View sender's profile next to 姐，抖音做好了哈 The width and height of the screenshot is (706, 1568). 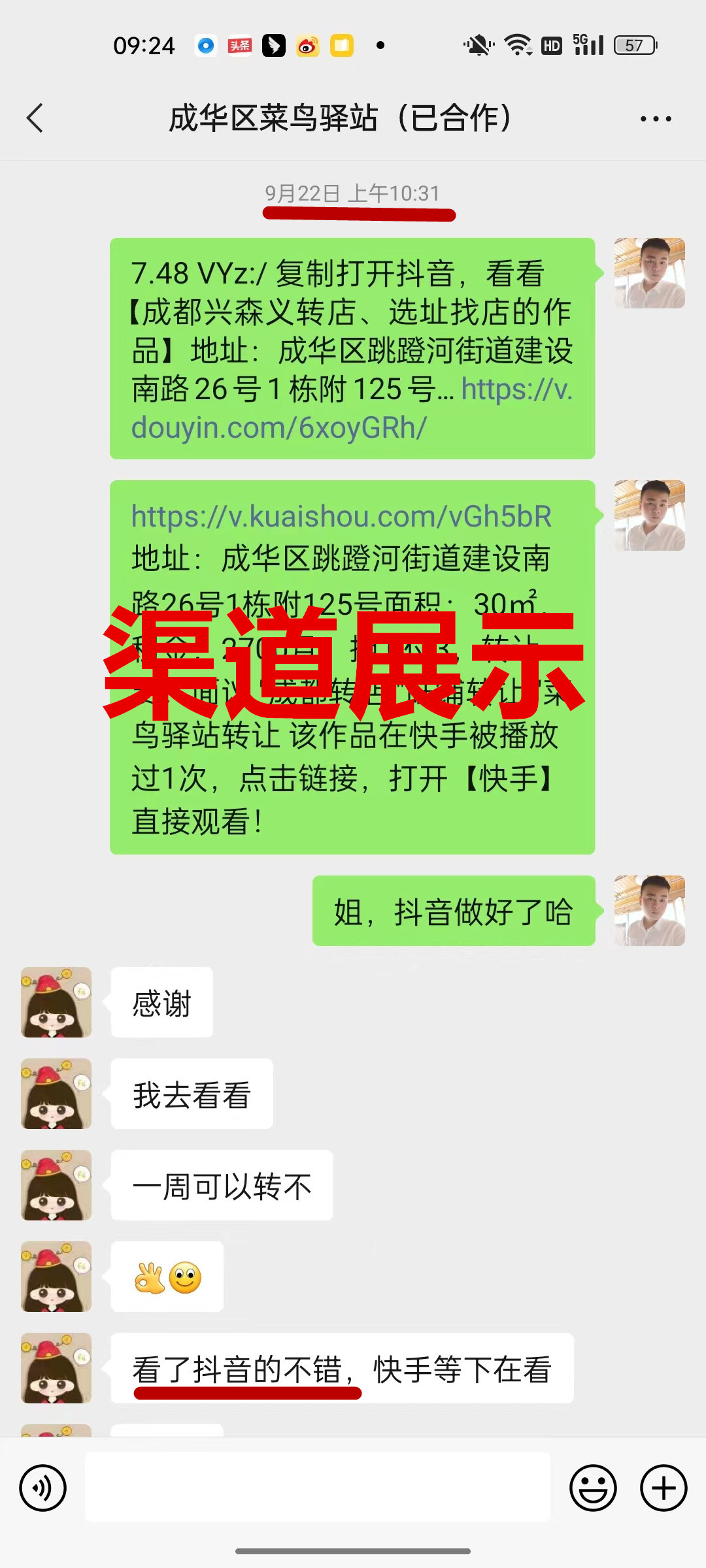point(649,911)
